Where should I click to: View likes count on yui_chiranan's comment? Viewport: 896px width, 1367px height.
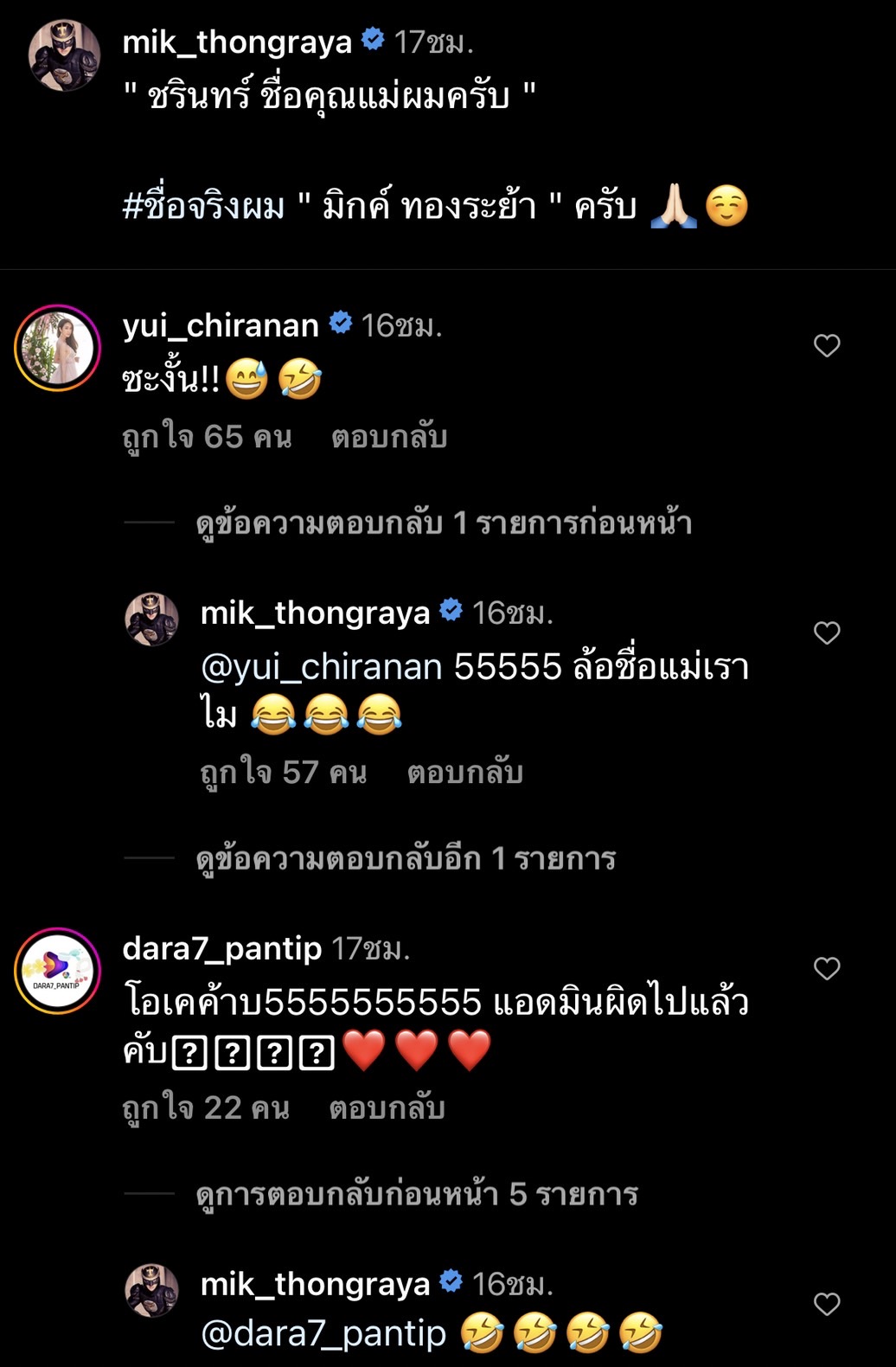(207, 437)
